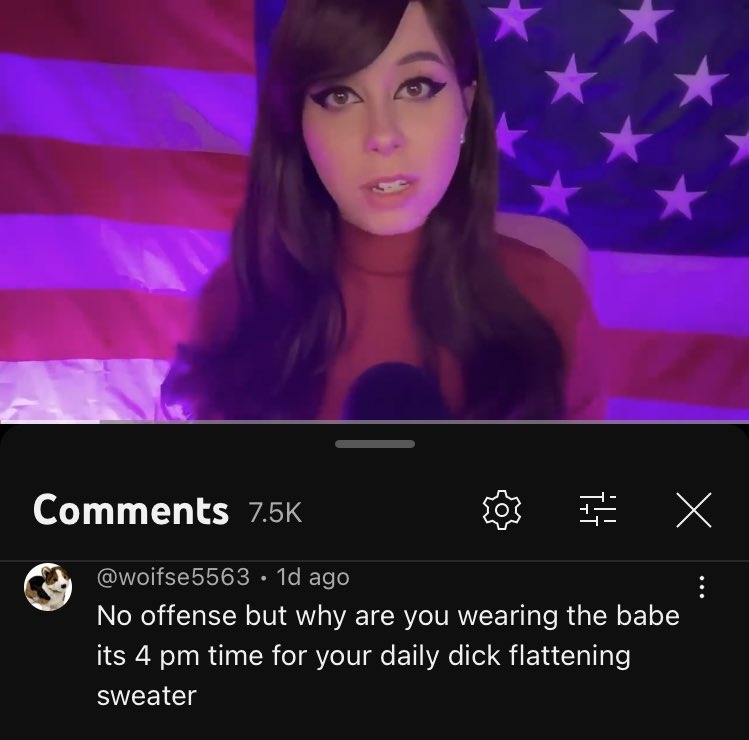Open the comment sort and filter options
The width and height of the screenshot is (749, 740).
[x=598, y=510]
